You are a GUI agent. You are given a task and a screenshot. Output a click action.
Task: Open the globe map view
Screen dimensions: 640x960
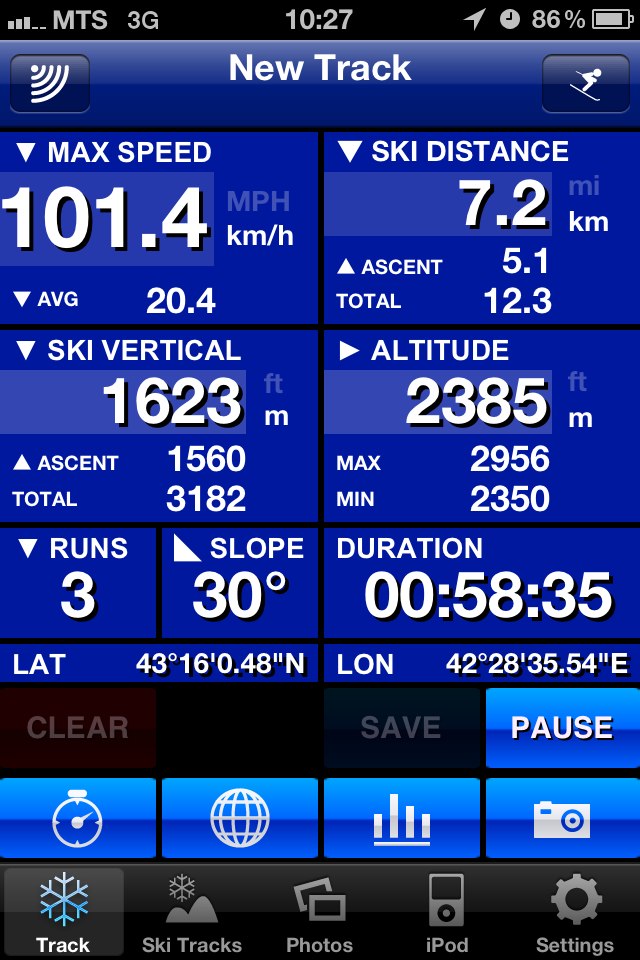(x=240, y=818)
